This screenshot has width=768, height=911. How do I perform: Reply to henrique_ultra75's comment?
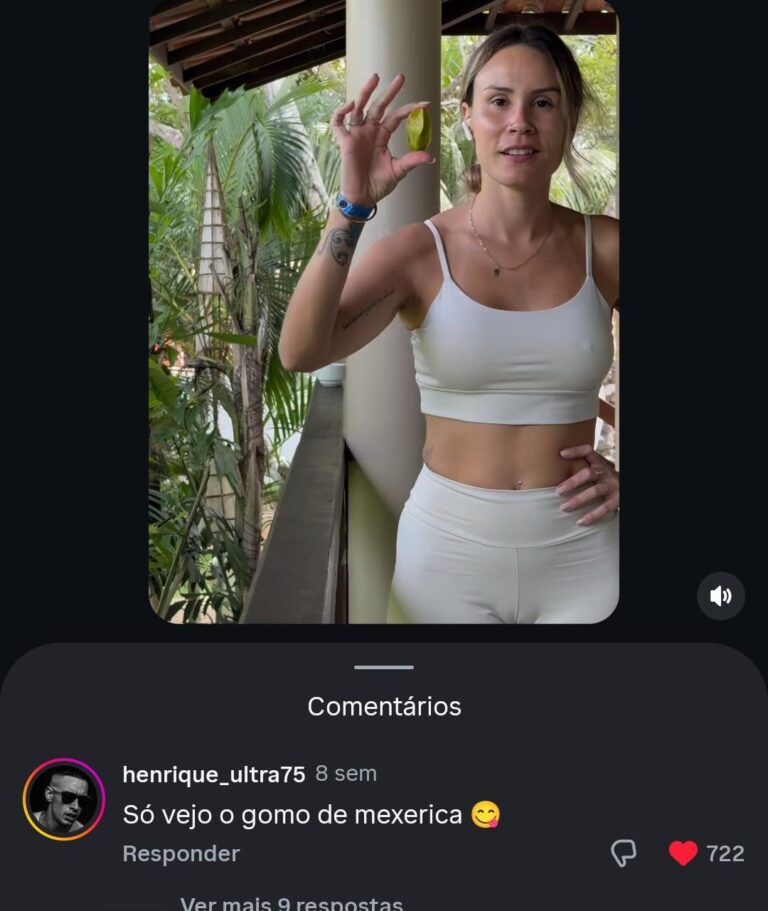tap(181, 853)
